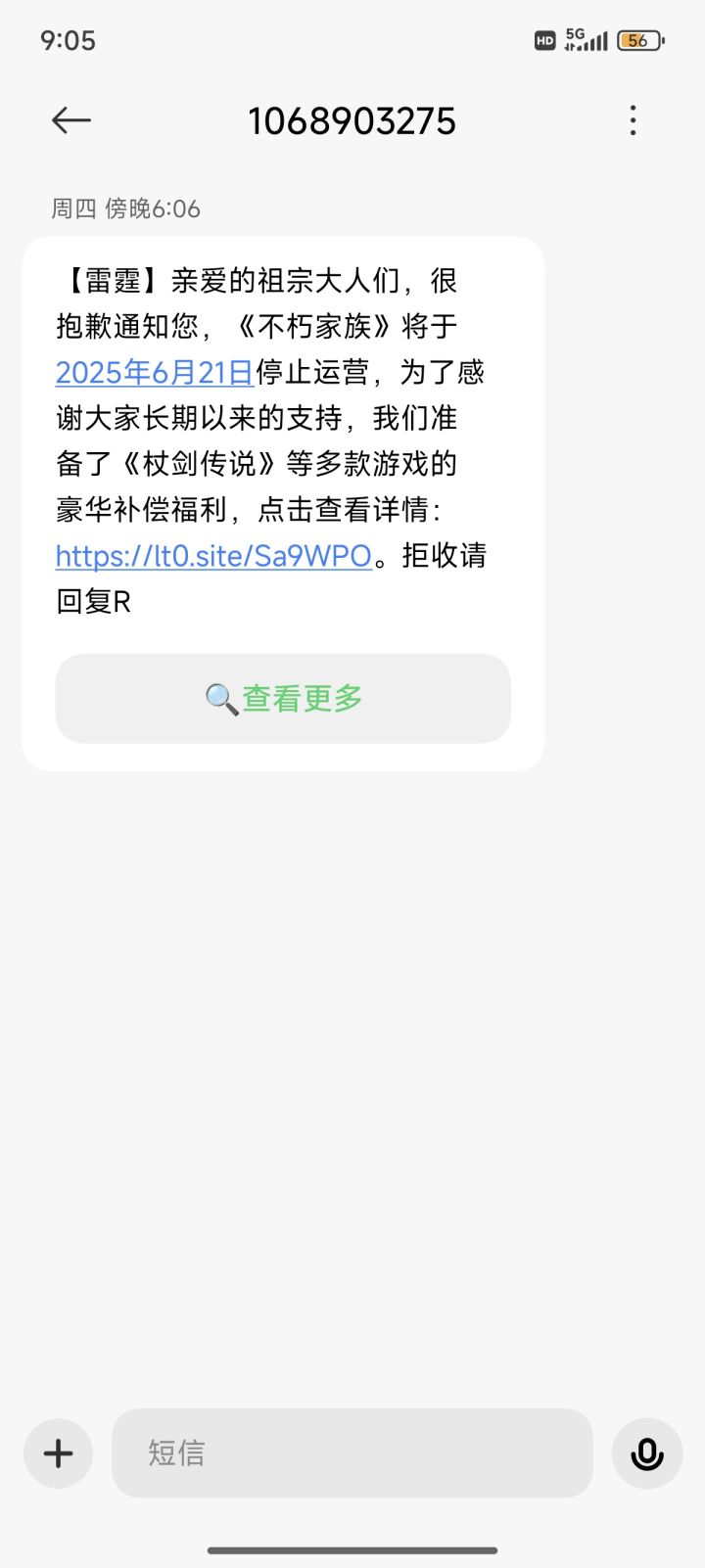The image size is (705, 1568).
Task: Open the plus attachment button
Action: 59,1453
